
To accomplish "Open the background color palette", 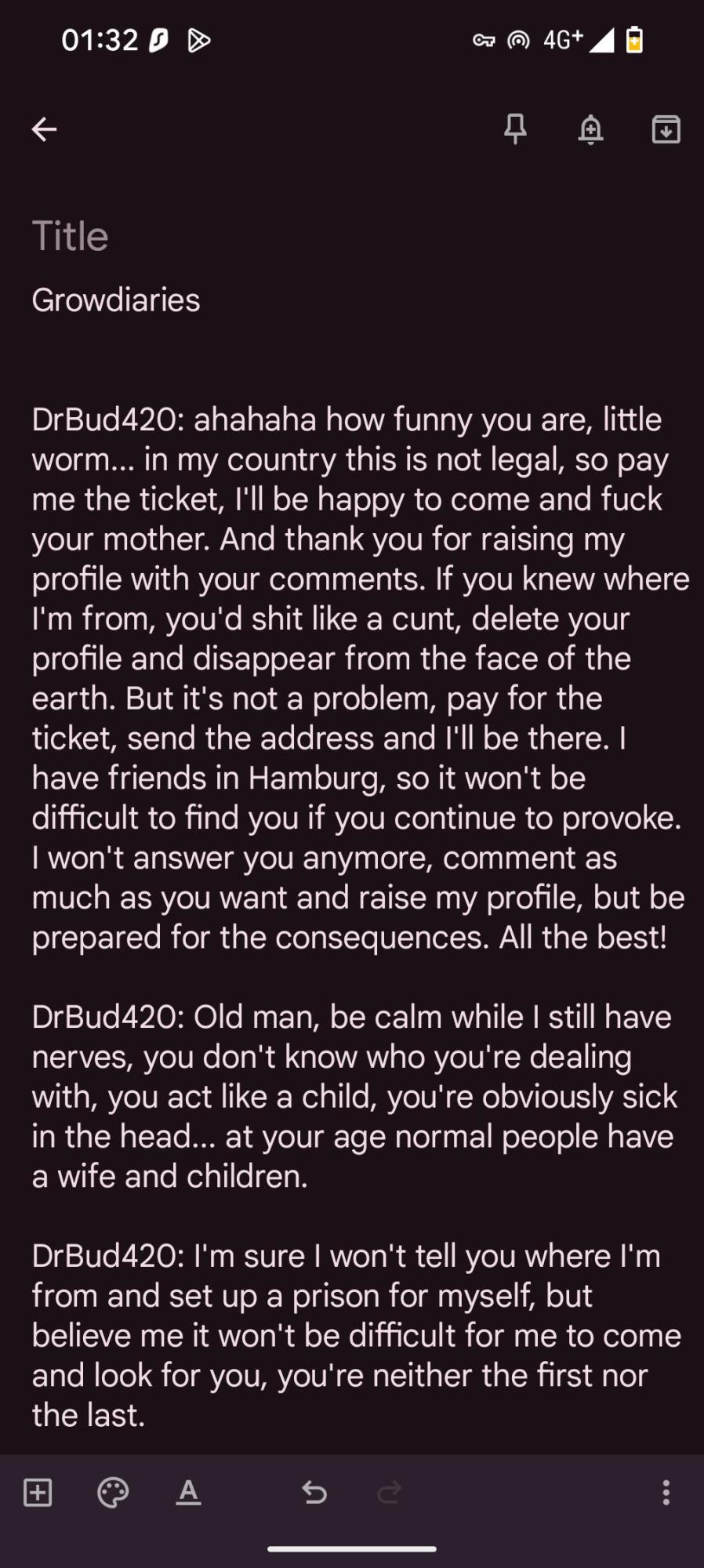I will 113,1493.
